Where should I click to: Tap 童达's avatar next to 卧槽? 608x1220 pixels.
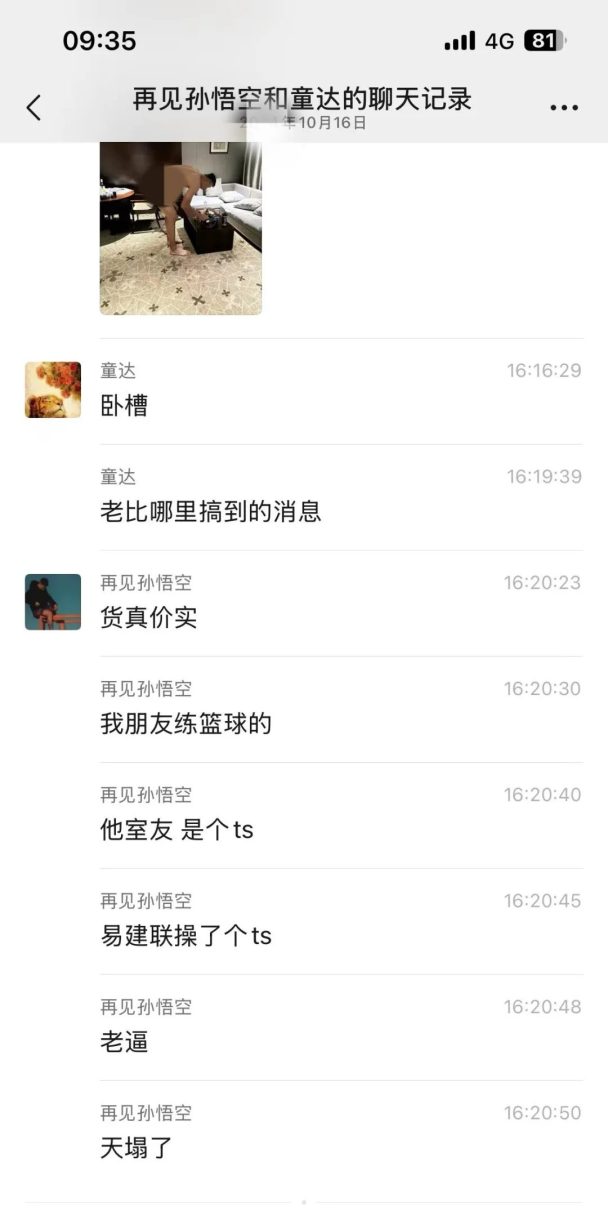pos(53,390)
